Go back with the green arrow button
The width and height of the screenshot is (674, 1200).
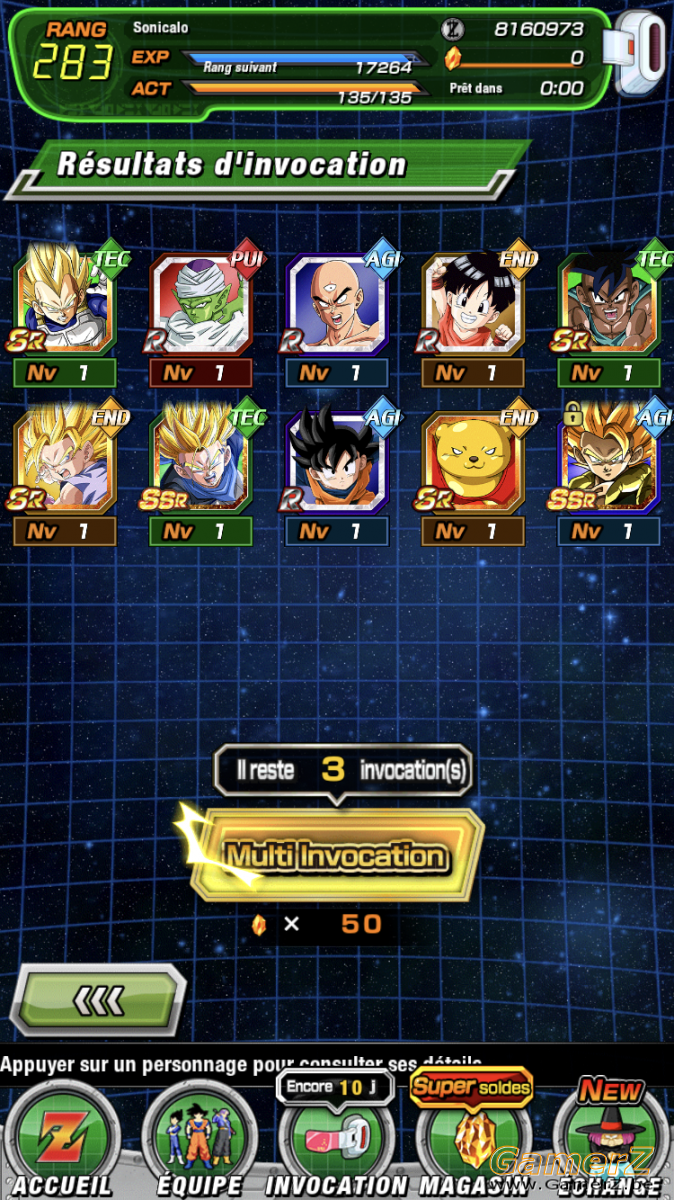point(98,999)
